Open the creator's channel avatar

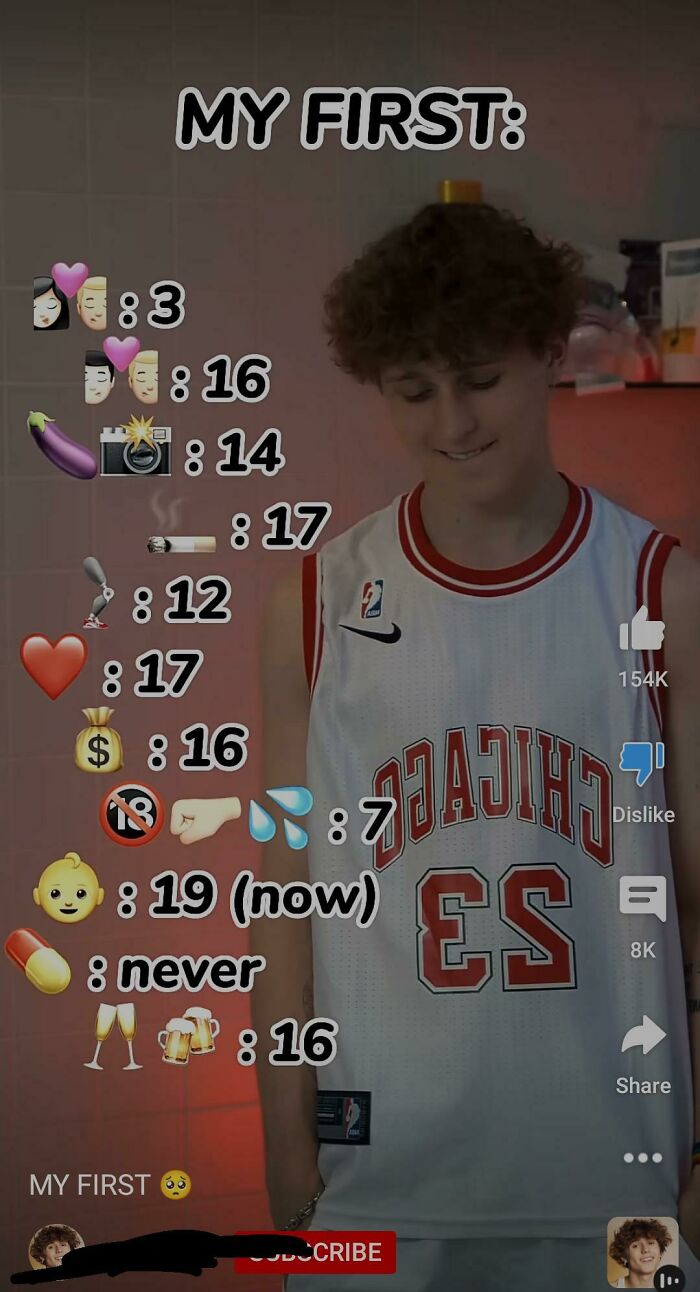56,1249
